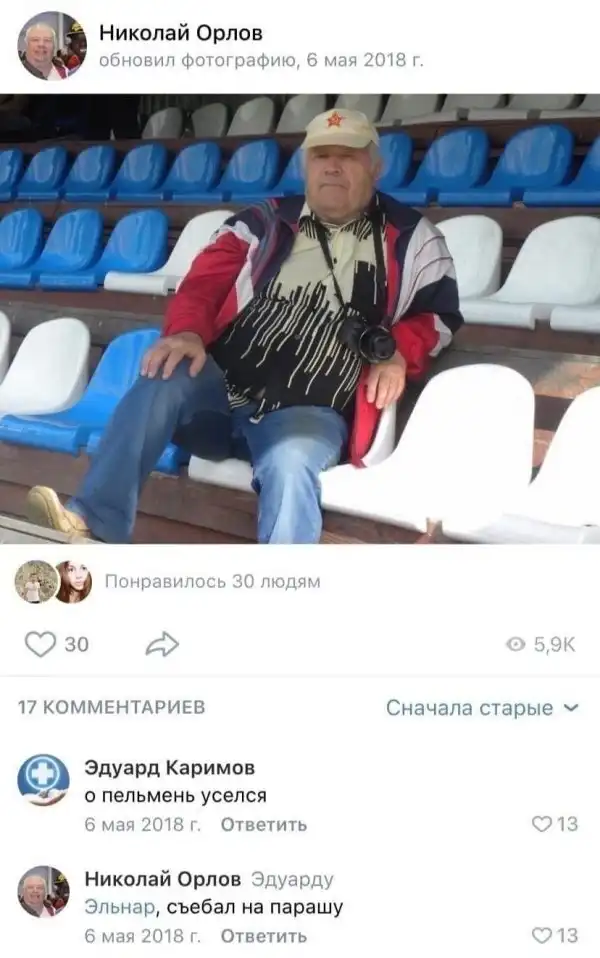Open the Эдуарду reply reference
This screenshot has height=958, width=600.
[291, 880]
